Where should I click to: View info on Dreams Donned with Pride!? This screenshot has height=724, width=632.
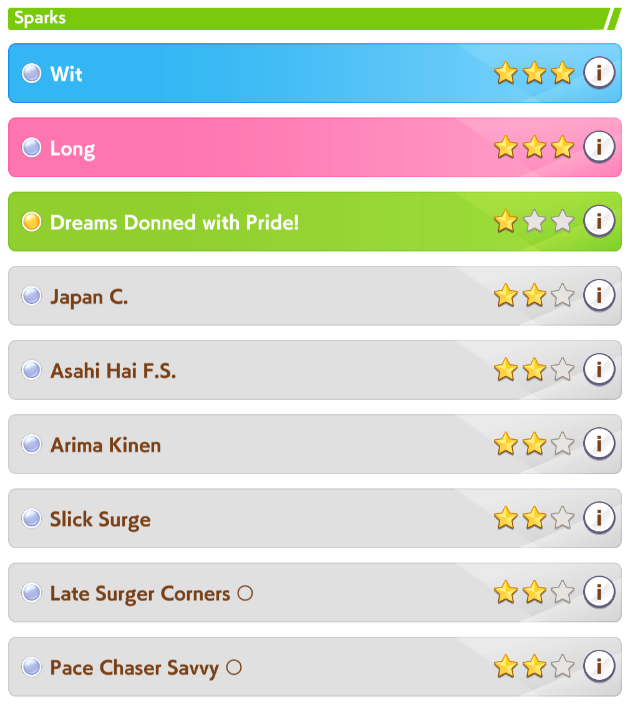pos(599,221)
